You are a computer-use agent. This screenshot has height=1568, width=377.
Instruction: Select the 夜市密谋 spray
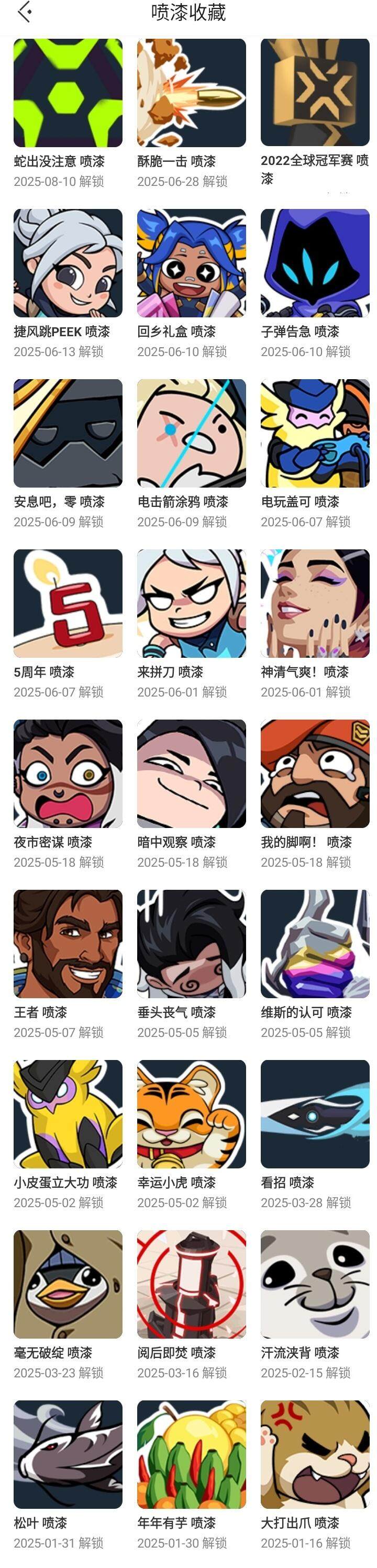(68, 773)
